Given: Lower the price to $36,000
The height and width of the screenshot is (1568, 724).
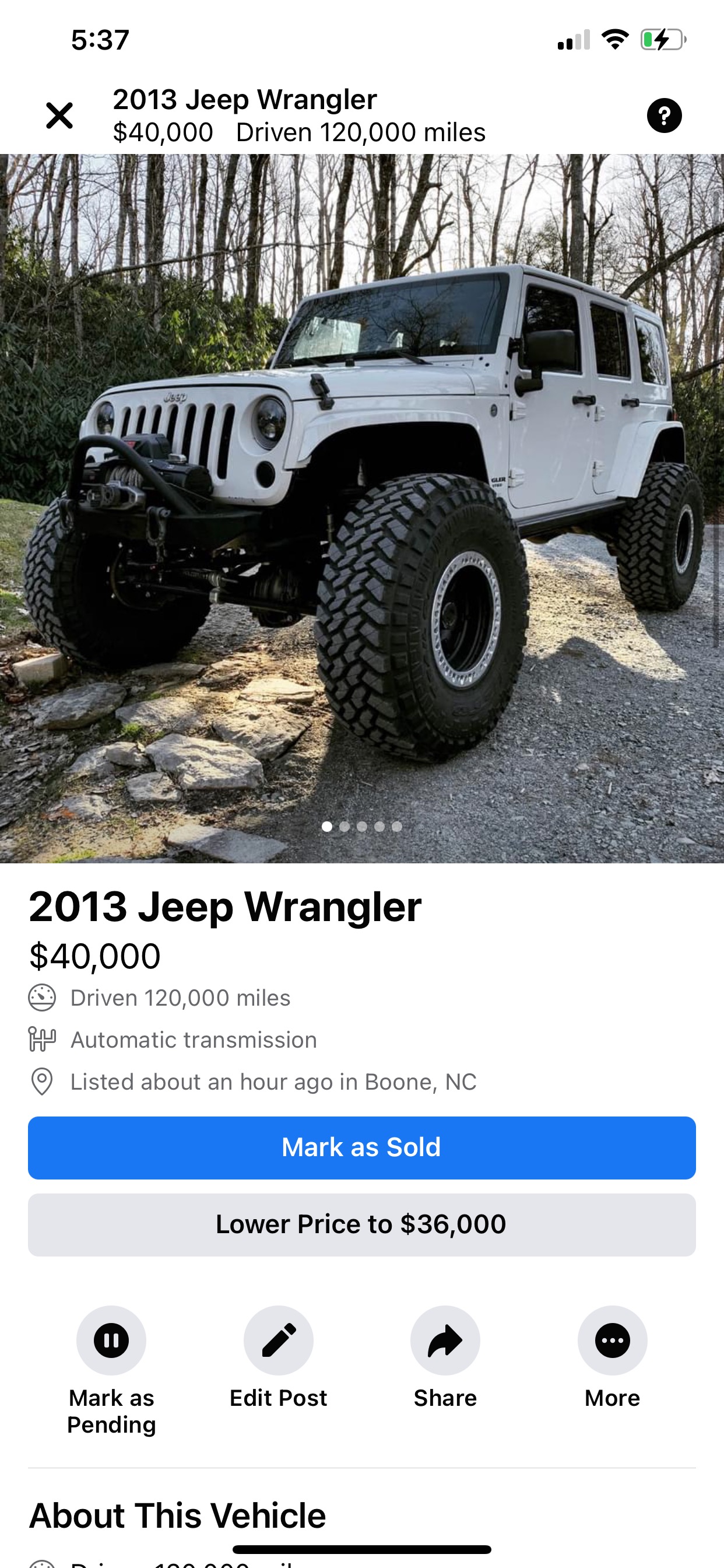Looking at the screenshot, I should [x=362, y=1224].
